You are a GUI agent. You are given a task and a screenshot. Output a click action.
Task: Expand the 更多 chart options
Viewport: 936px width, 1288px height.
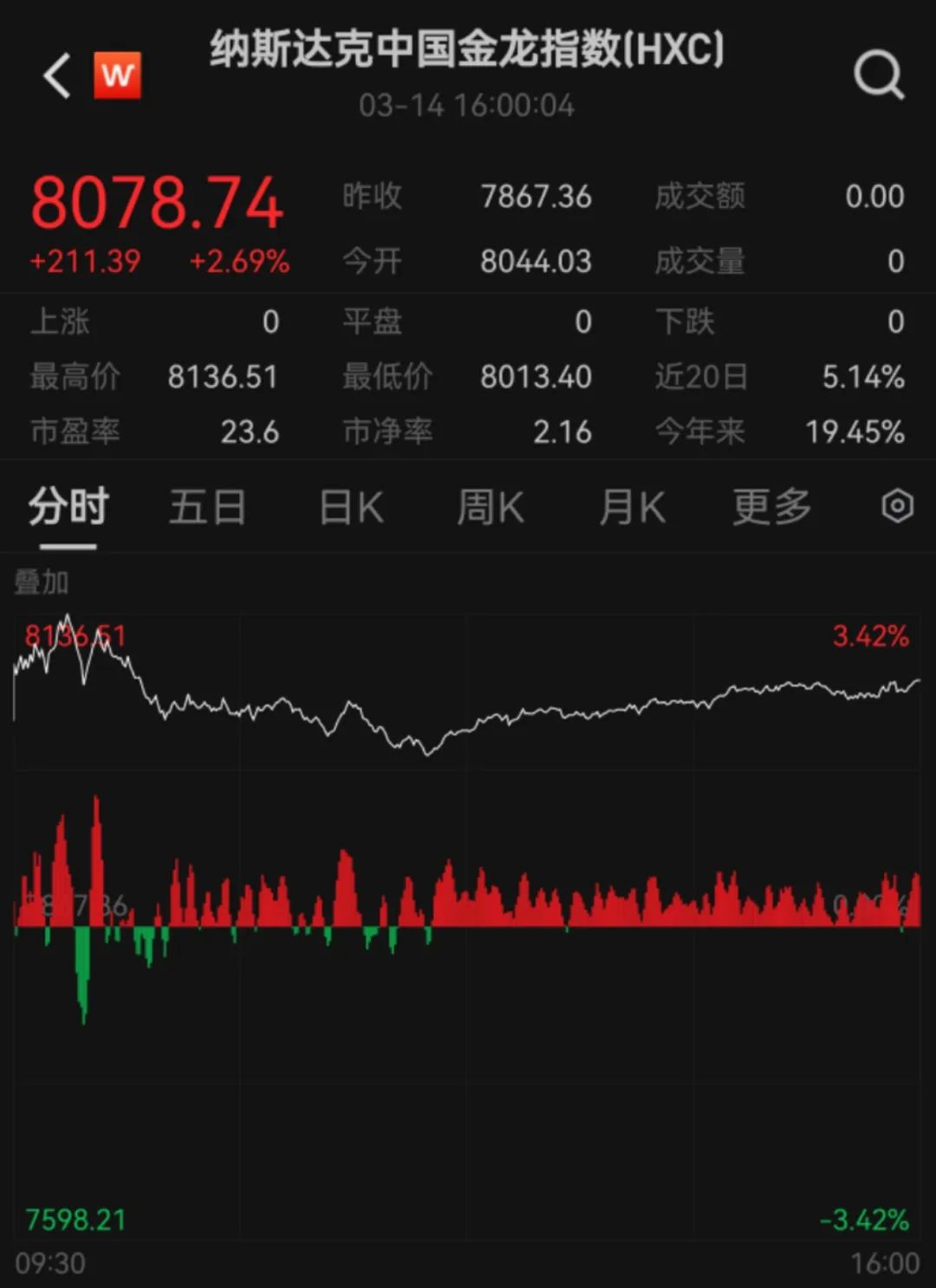[x=771, y=507]
